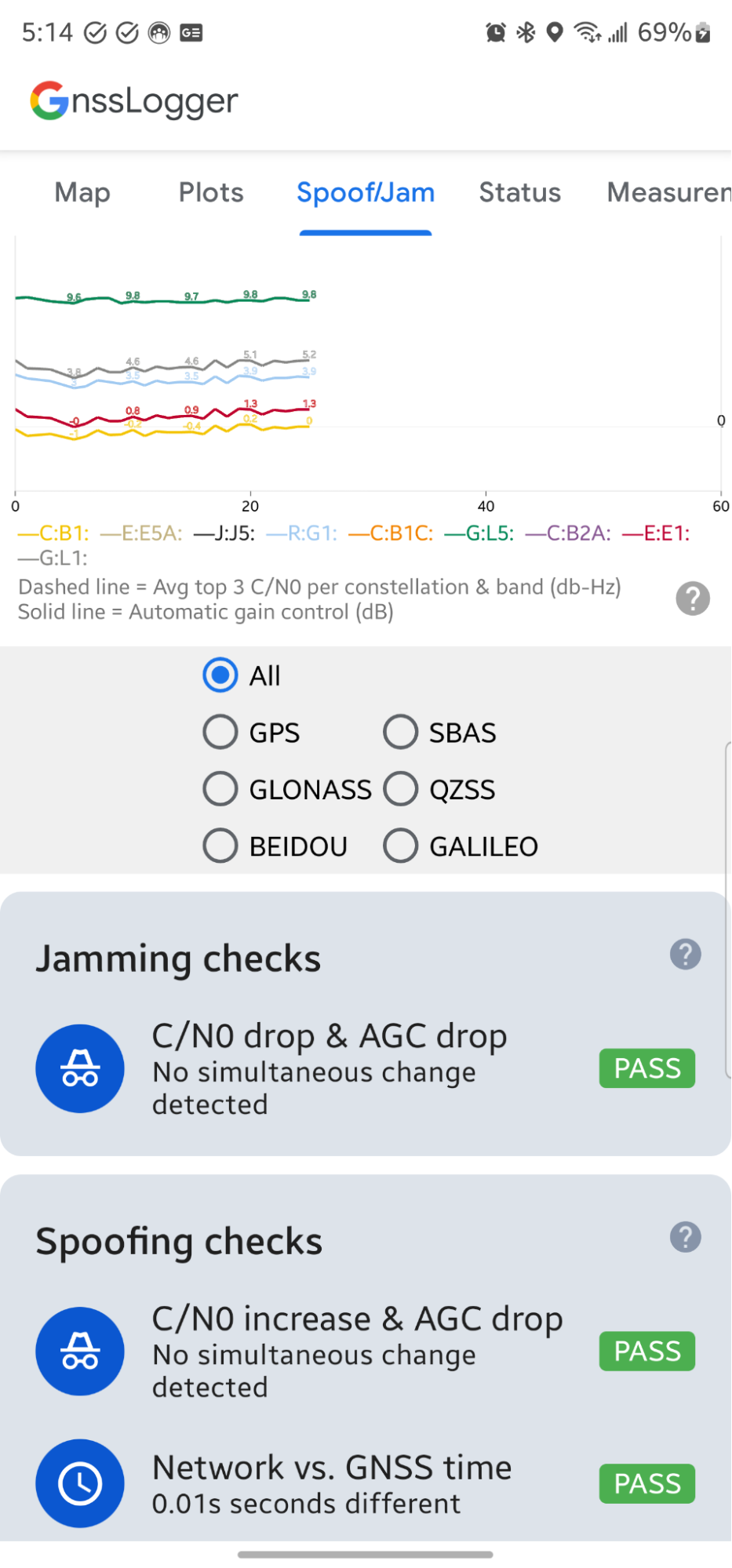Viewport: 732px width, 1568px height.
Task: Switch to the Status tab
Action: point(519,193)
